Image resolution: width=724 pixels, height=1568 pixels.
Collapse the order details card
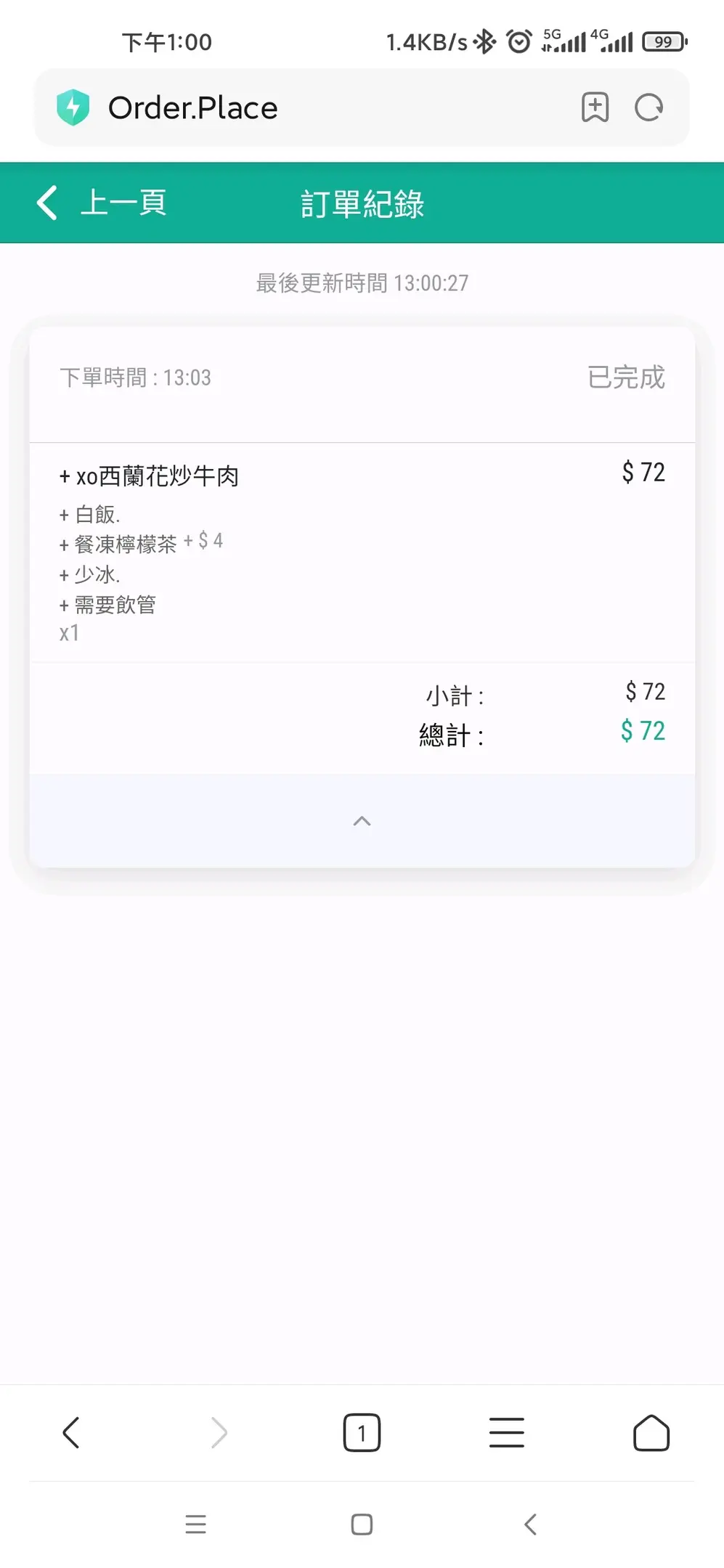click(x=362, y=821)
